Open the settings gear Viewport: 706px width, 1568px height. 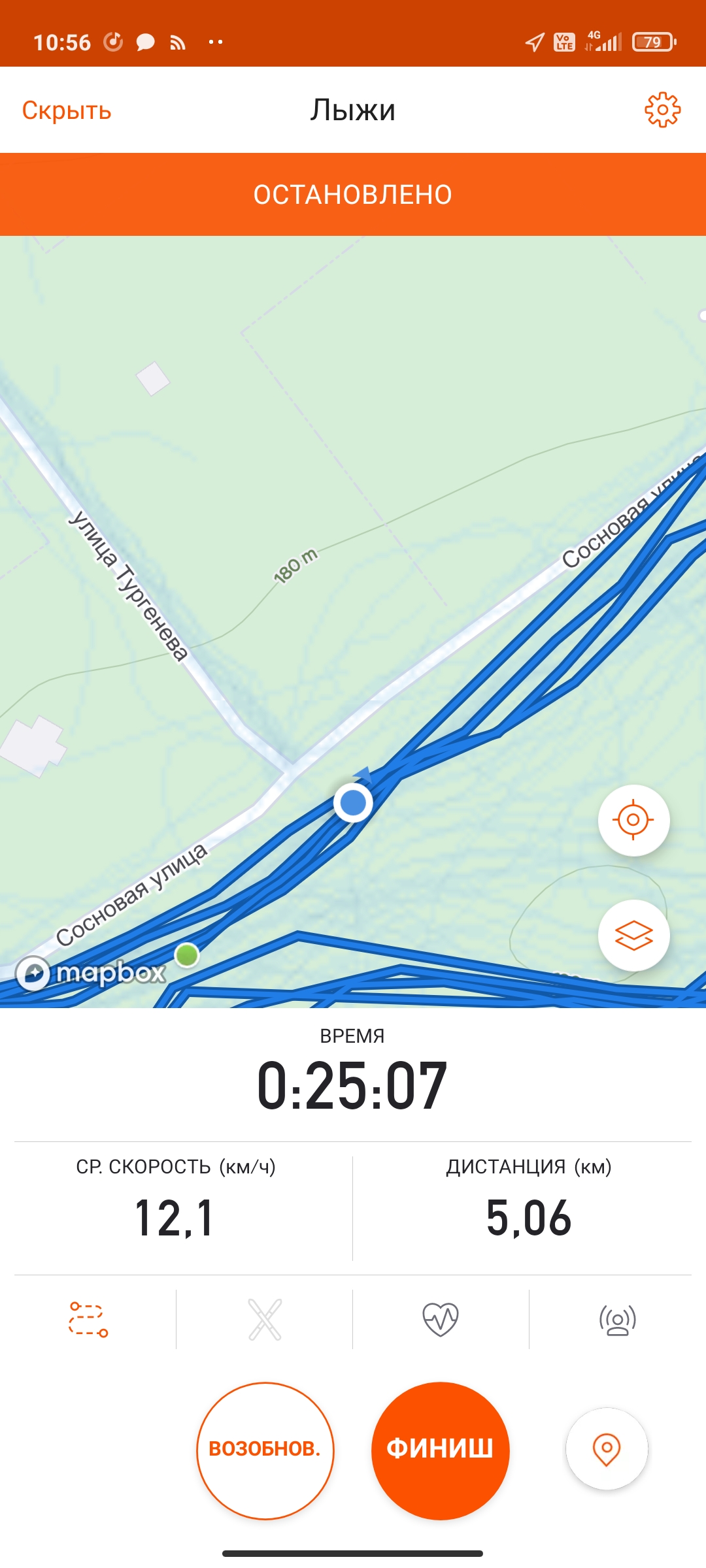point(662,110)
